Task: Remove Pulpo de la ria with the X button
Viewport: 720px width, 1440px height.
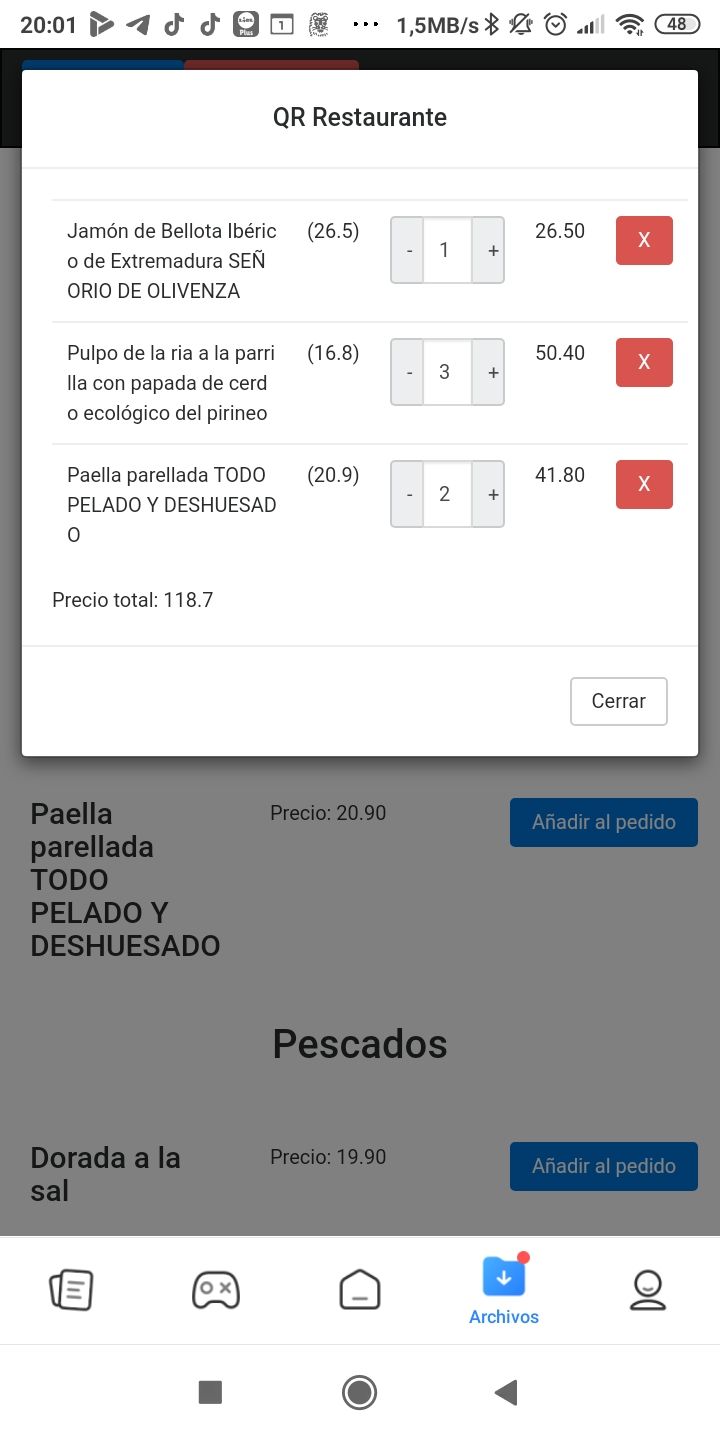Action: tap(643, 362)
